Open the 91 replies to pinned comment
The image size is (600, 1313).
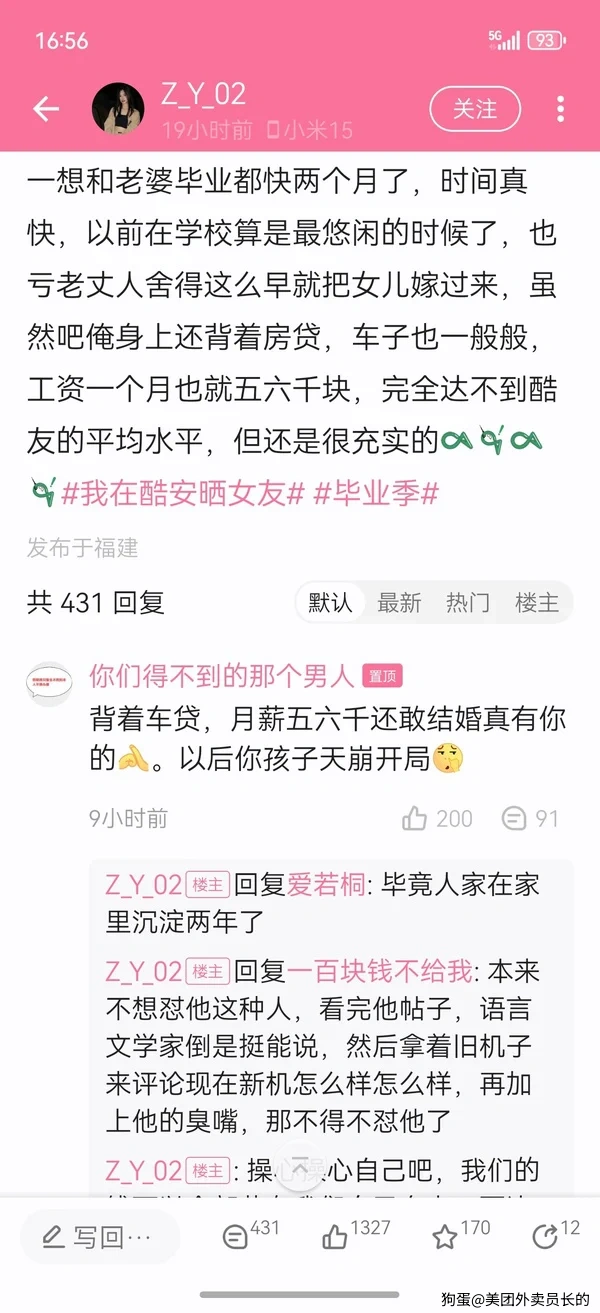coord(515,819)
